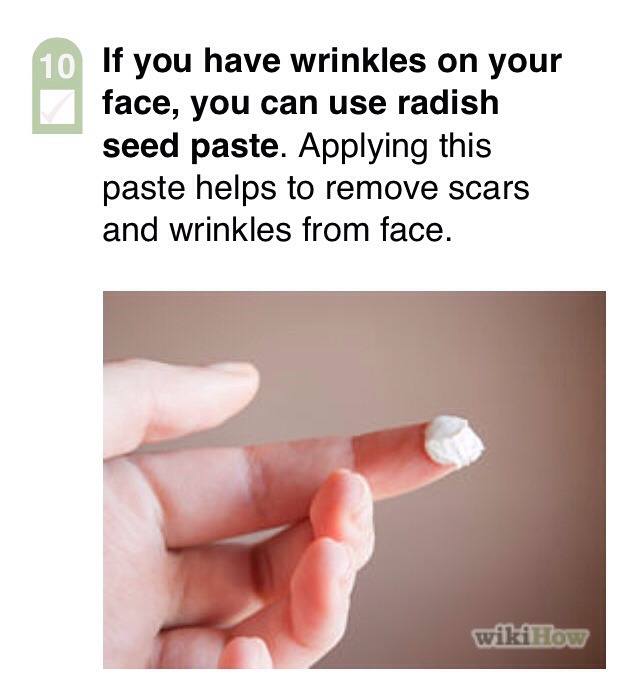Open the radish seed paste step image
Image resolution: width=640 pixels, height=694 pixels.
354,479
